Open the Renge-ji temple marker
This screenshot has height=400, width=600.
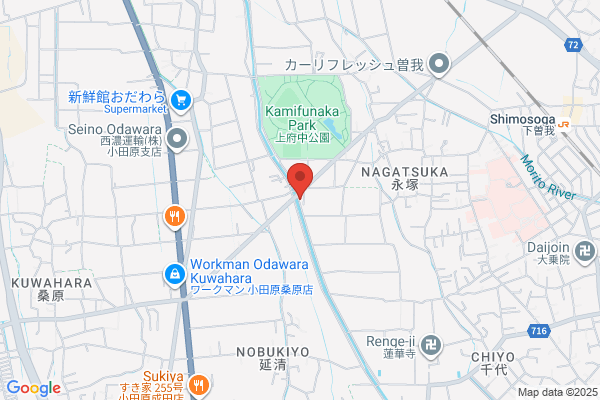pyautogui.click(x=431, y=346)
